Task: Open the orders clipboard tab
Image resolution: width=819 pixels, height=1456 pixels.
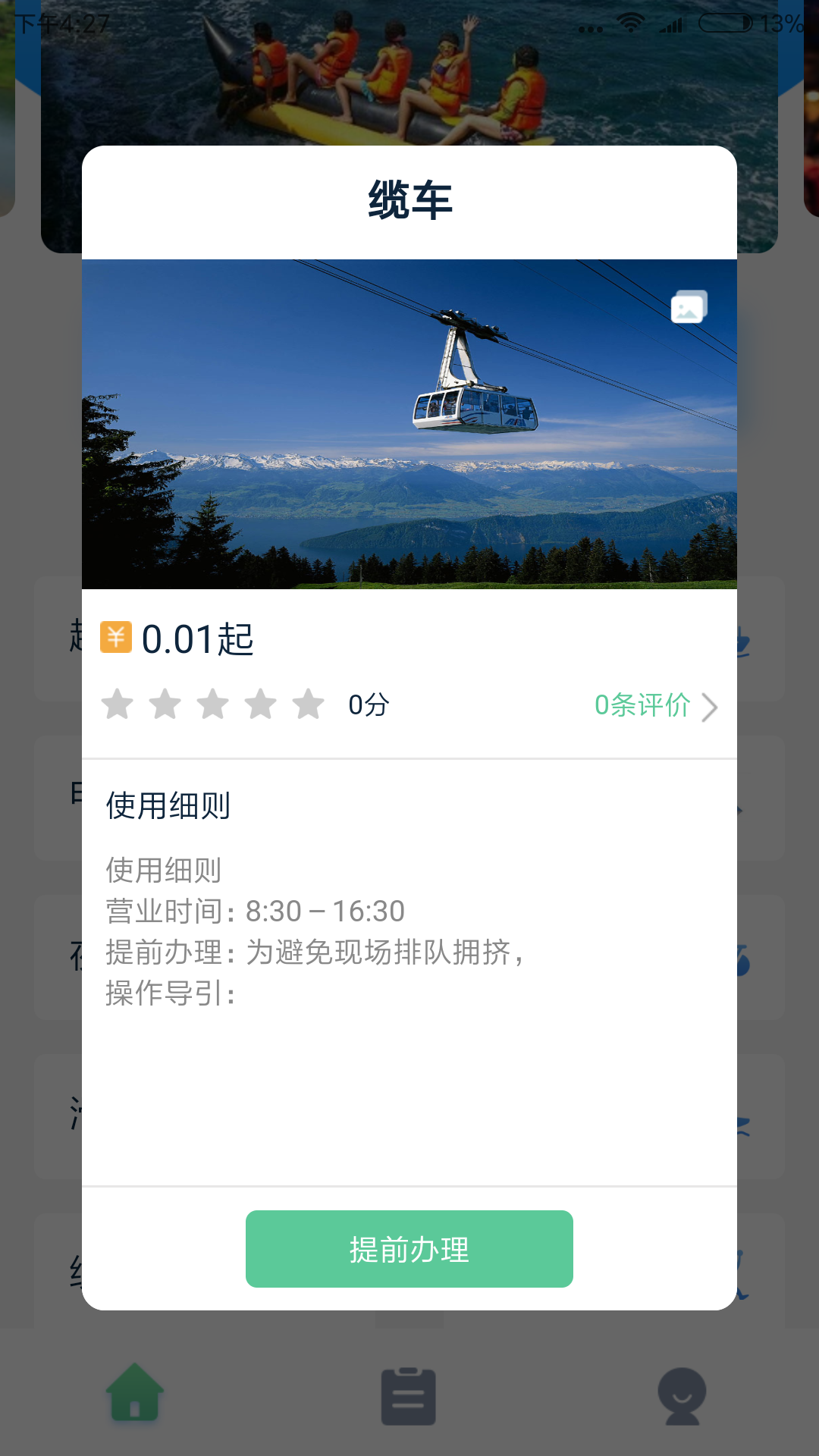Action: coord(408,1396)
